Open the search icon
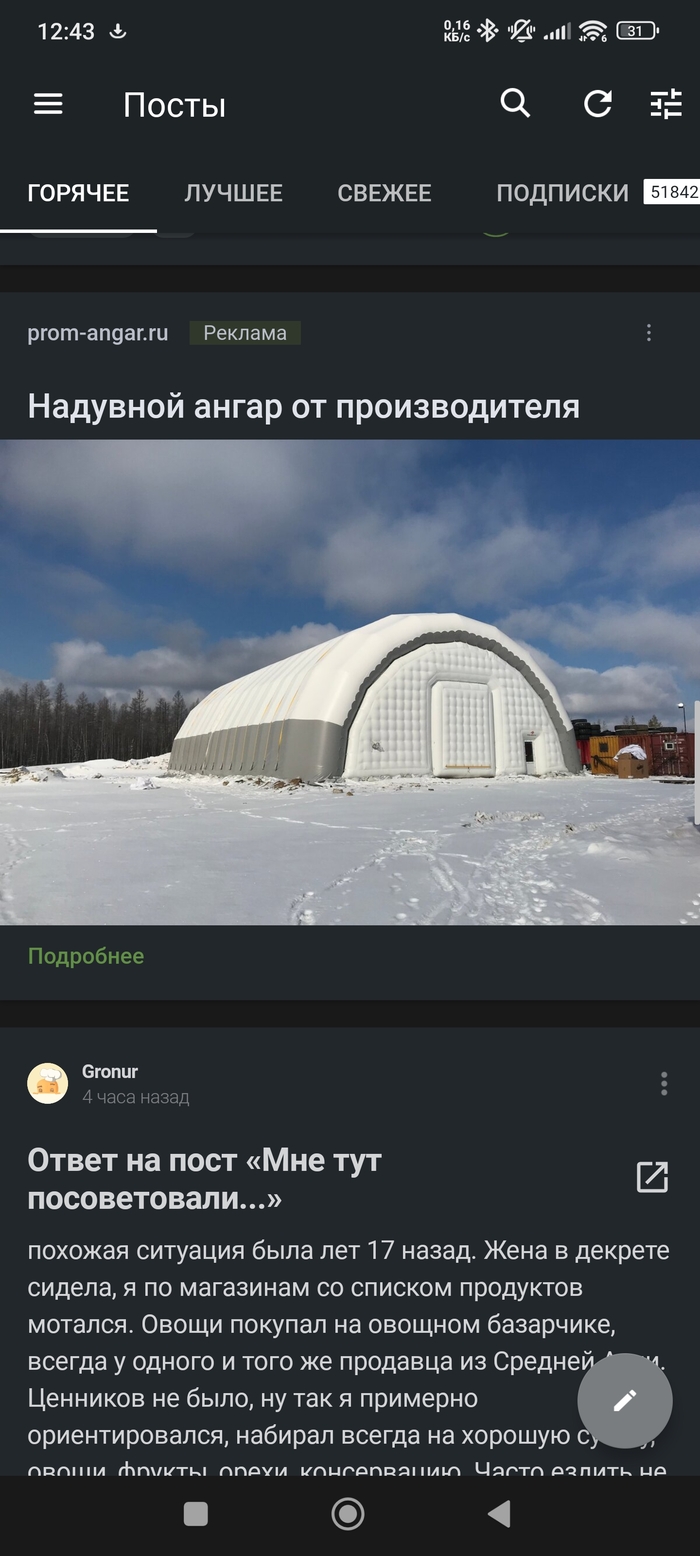This screenshot has width=700, height=1556. pyautogui.click(x=515, y=103)
